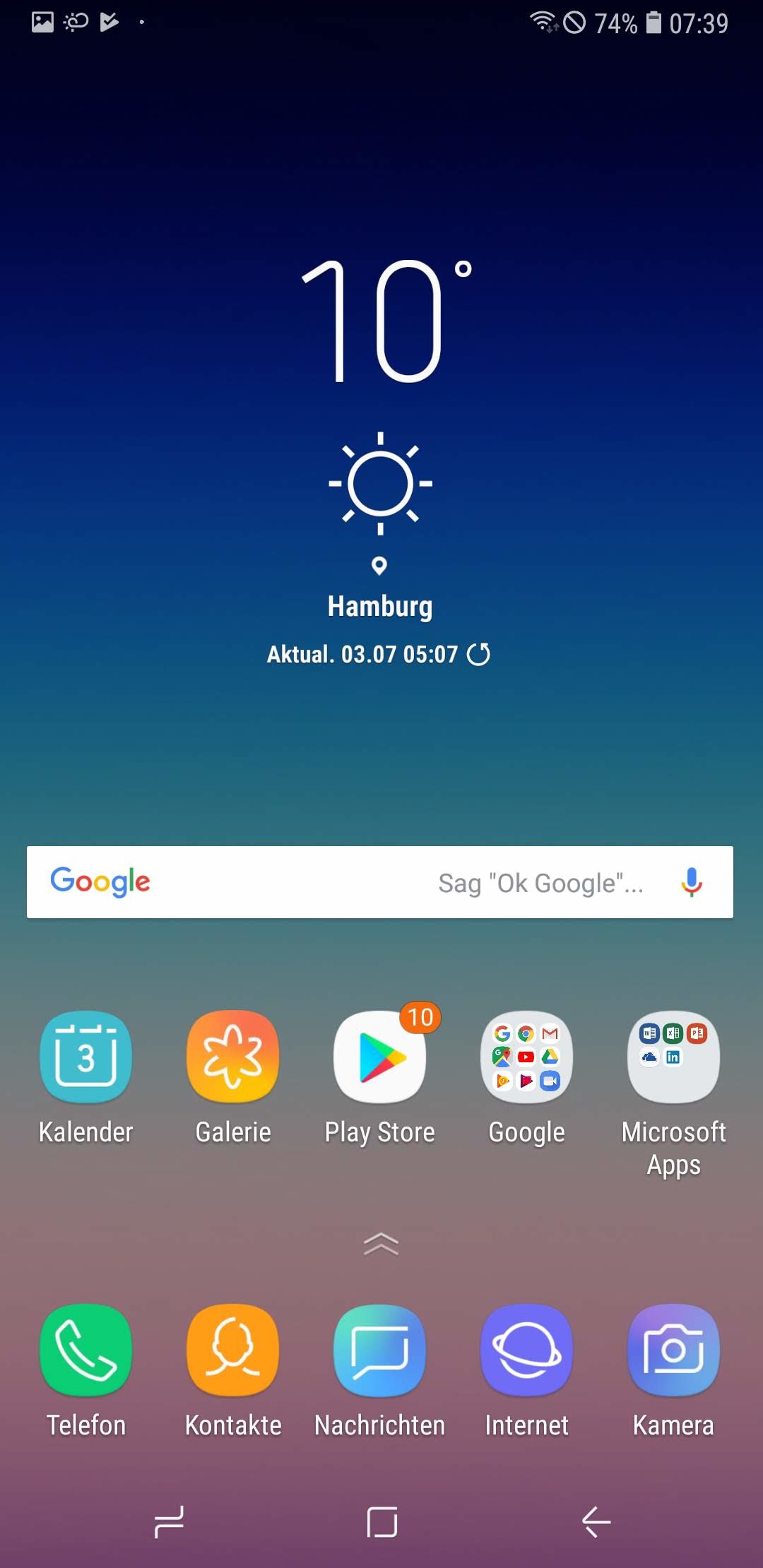Start voice search with the microphone
This screenshot has height=1568, width=763.
click(692, 882)
